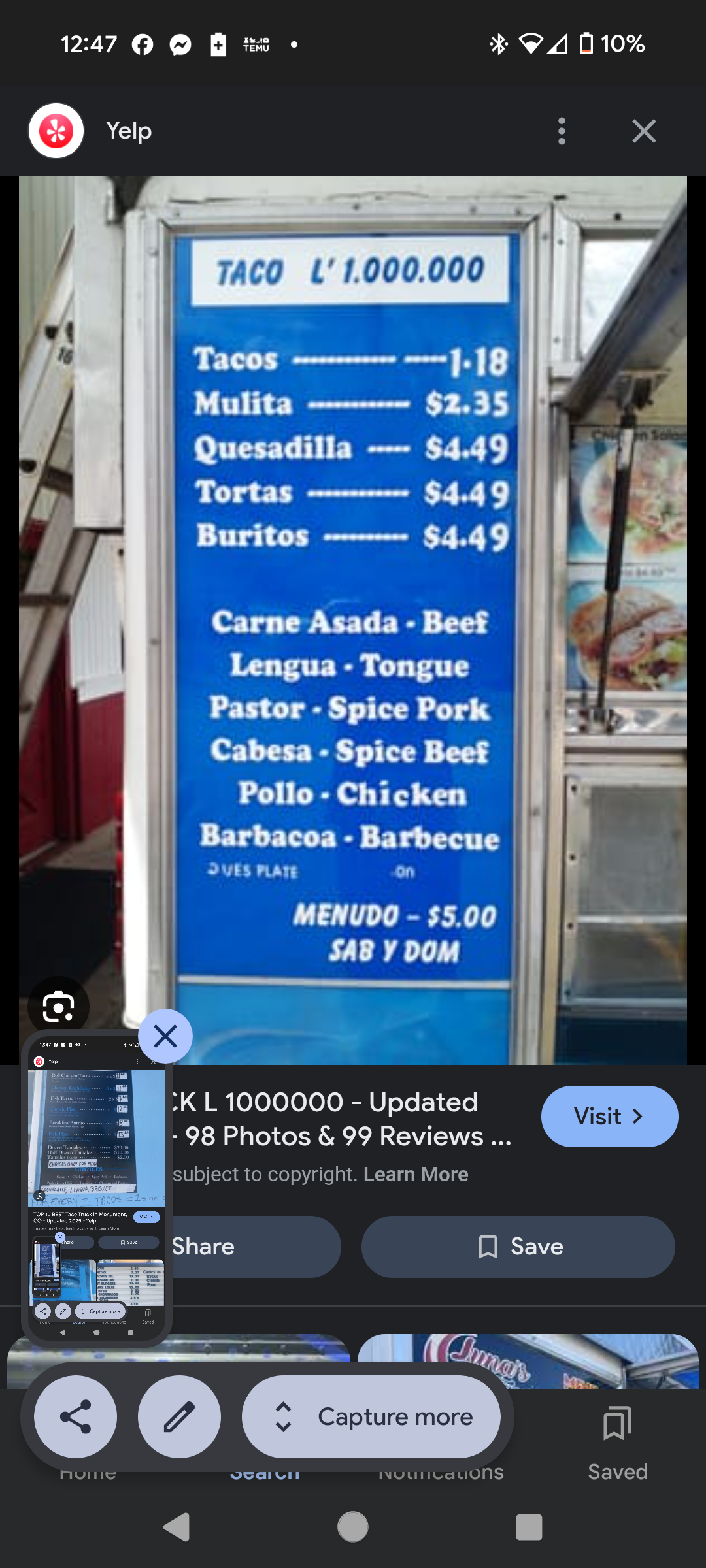Dismiss the screenshot preview thumbnail

pos(165,1036)
